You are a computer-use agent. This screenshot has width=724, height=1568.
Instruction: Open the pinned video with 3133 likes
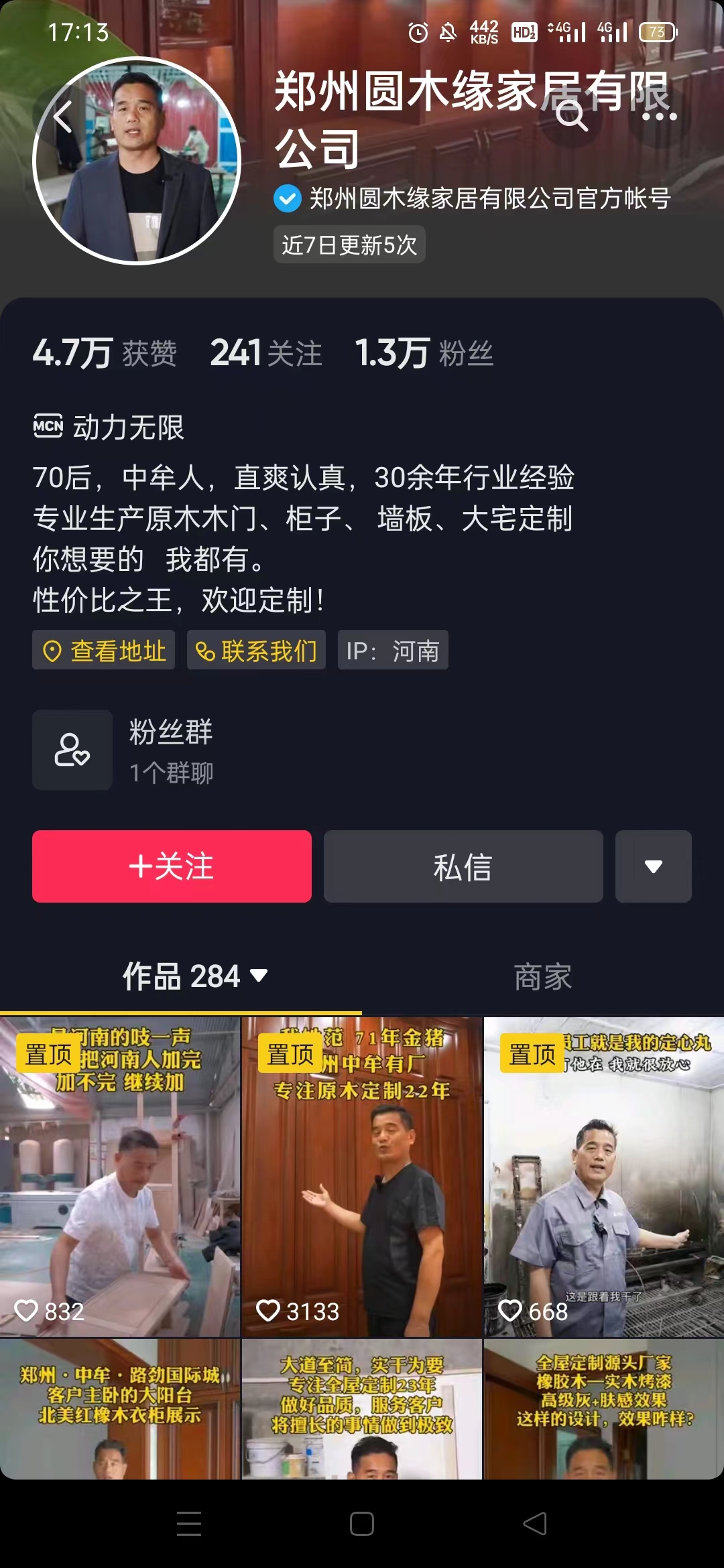tap(361, 1176)
